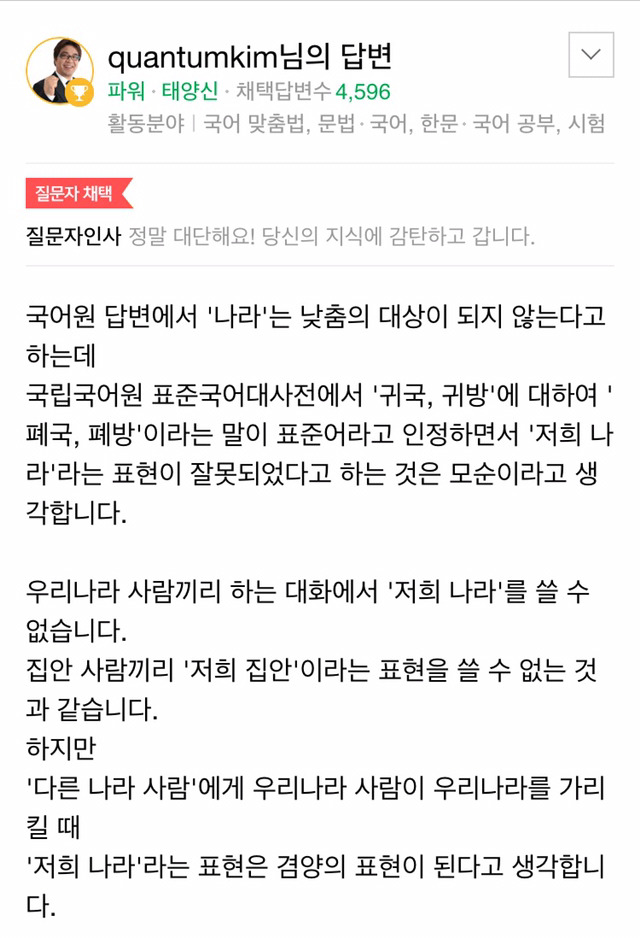
Task: Expand the answer options chevron
Action: (x=591, y=54)
